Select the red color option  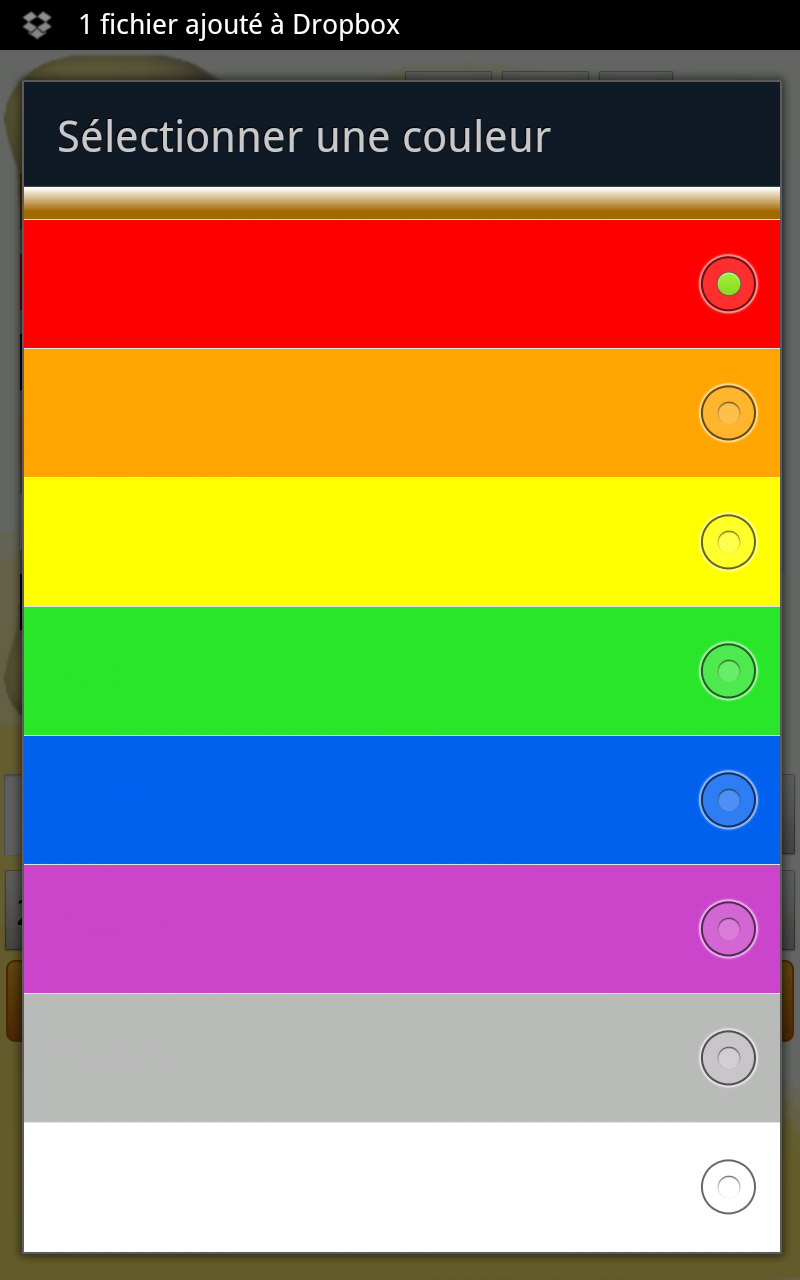pyautogui.click(x=401, y=284)
